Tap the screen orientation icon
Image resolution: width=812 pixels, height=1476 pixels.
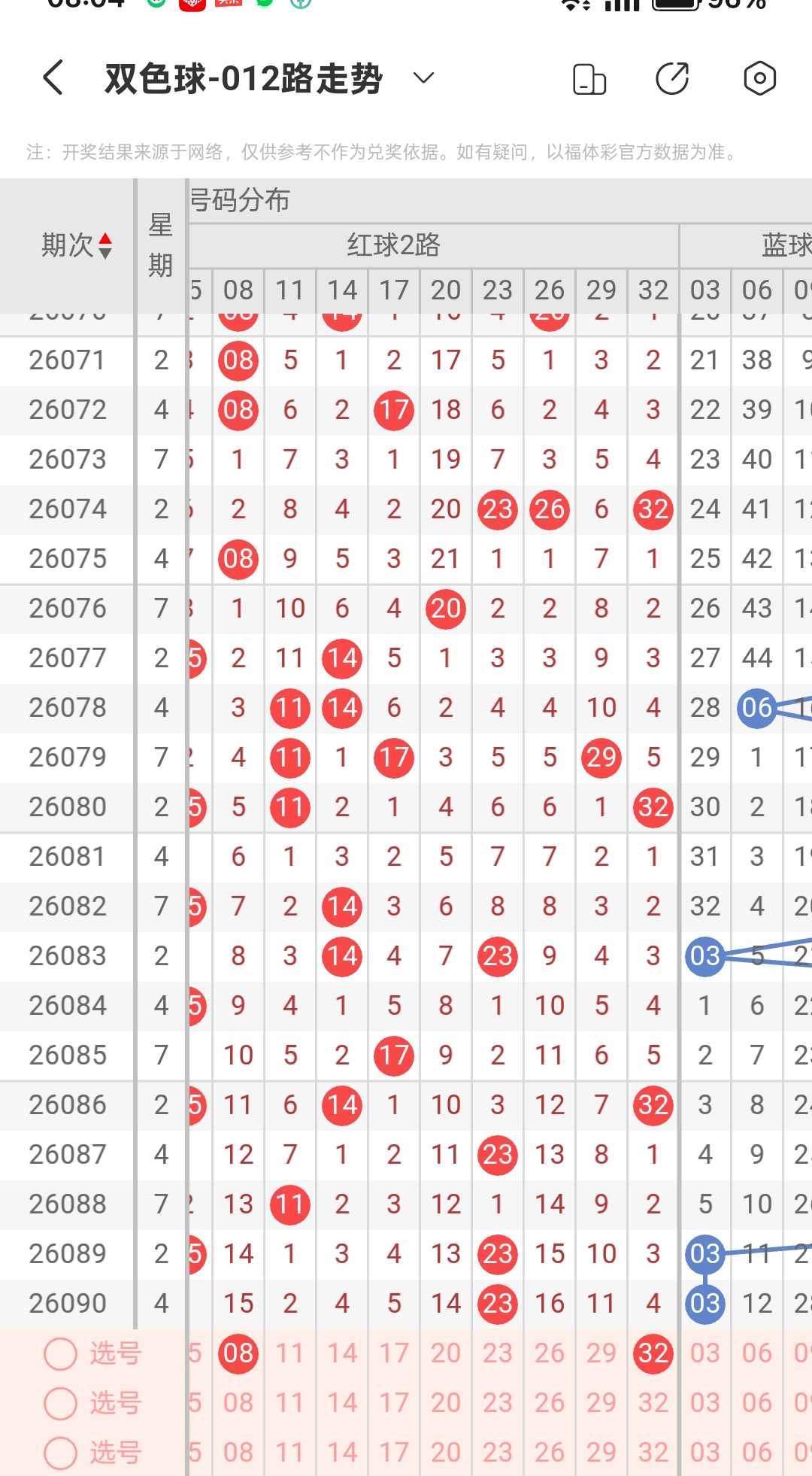click(x=589, y=79)
